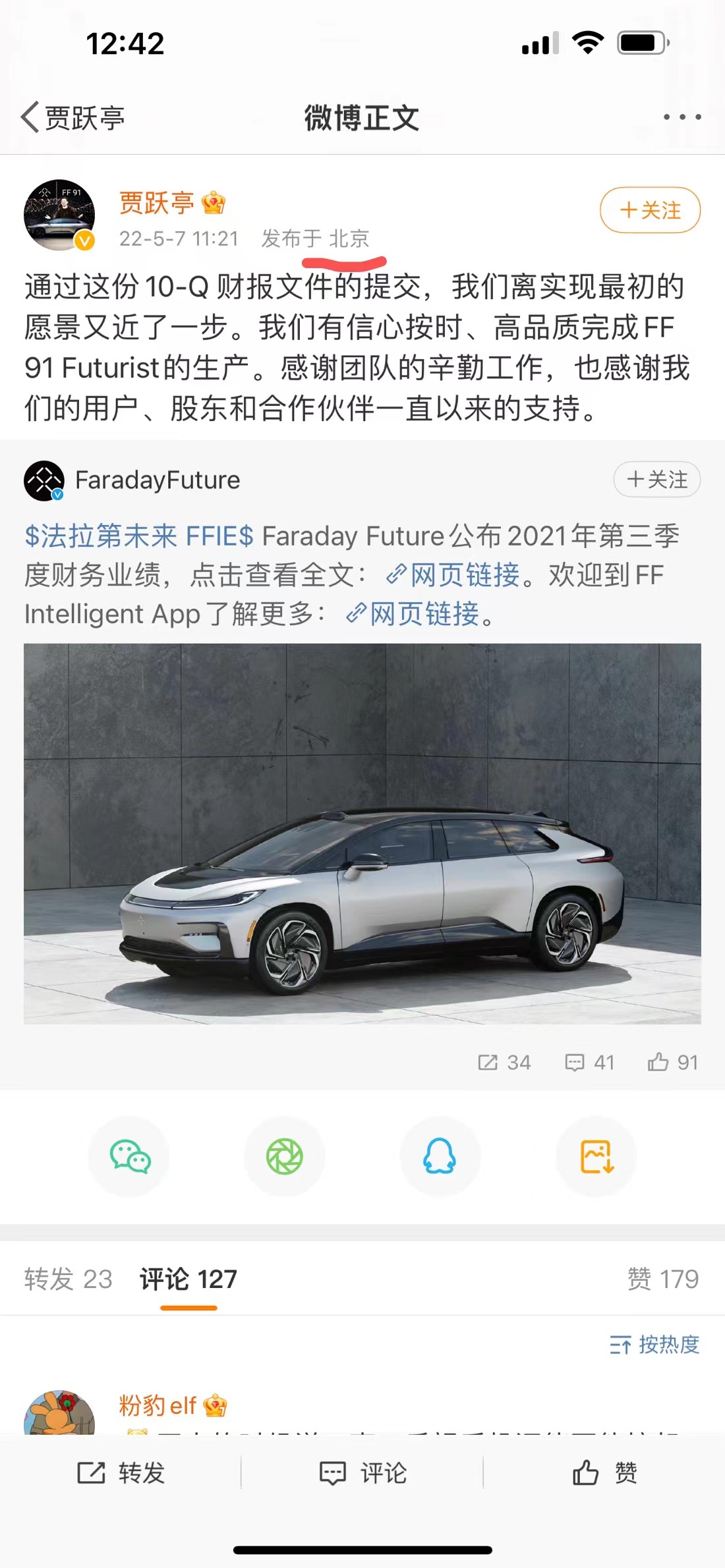Repost using the bottom 转发 button

121,1472
